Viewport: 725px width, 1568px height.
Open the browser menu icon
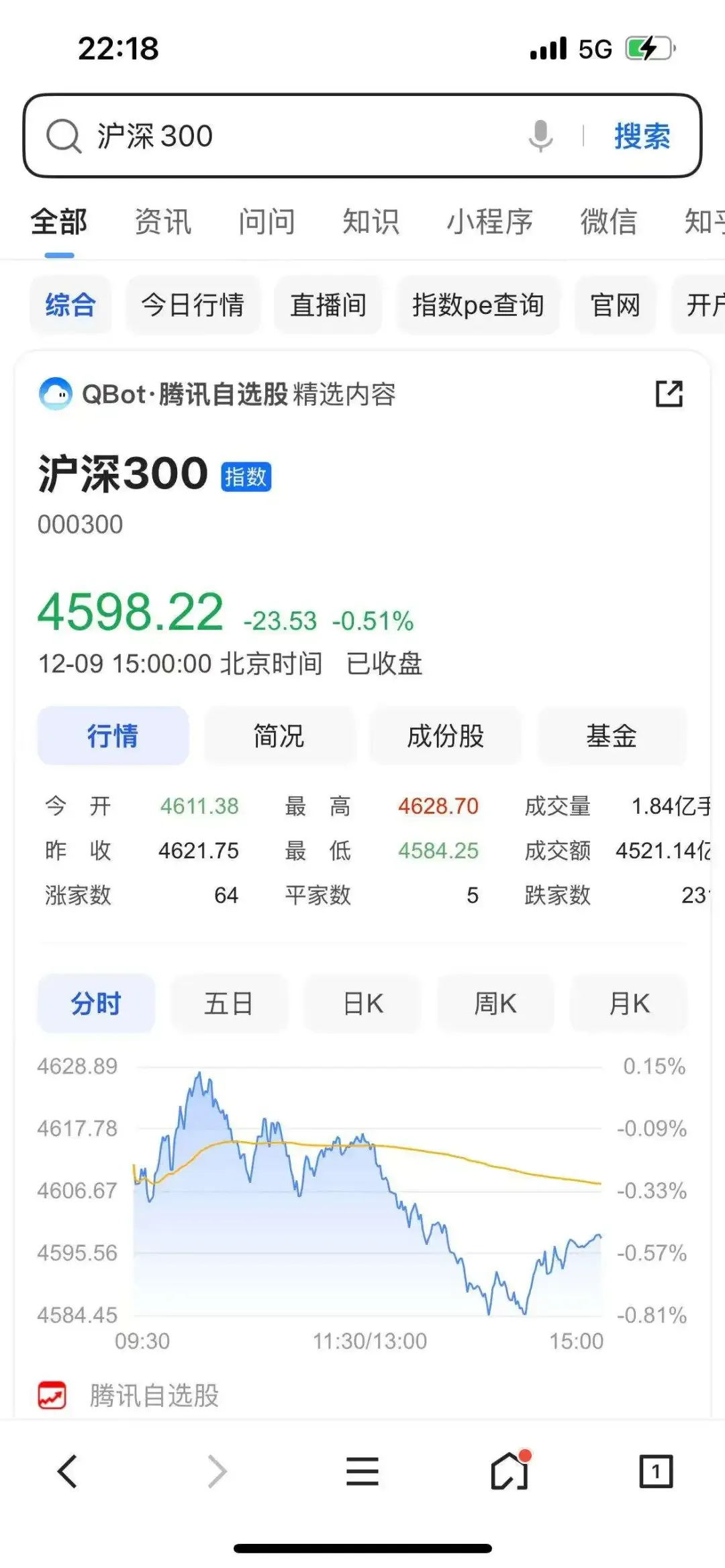[362, 1471]
